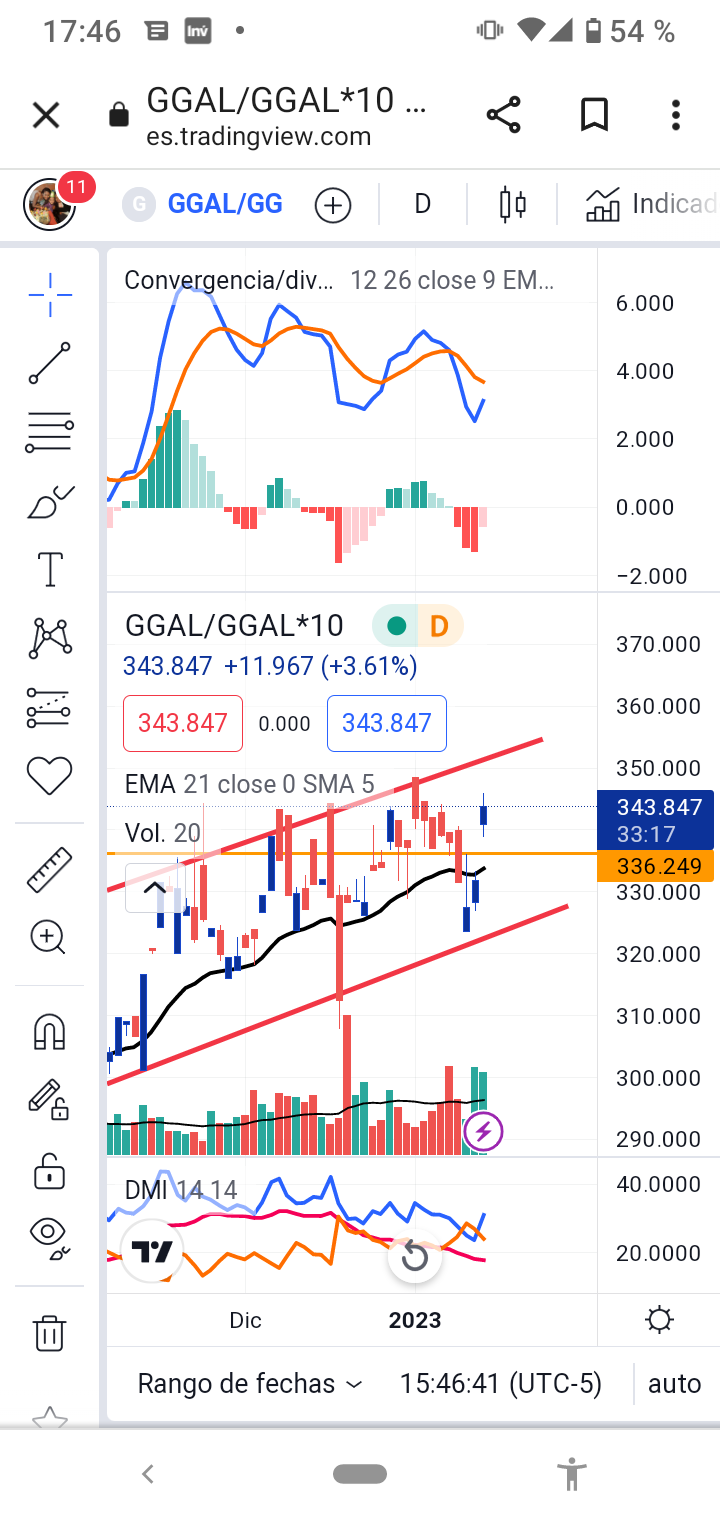This screenshot has width=720, height=1520.
Task: Open the Indicadores panel
Action: [x=650, y=205]
